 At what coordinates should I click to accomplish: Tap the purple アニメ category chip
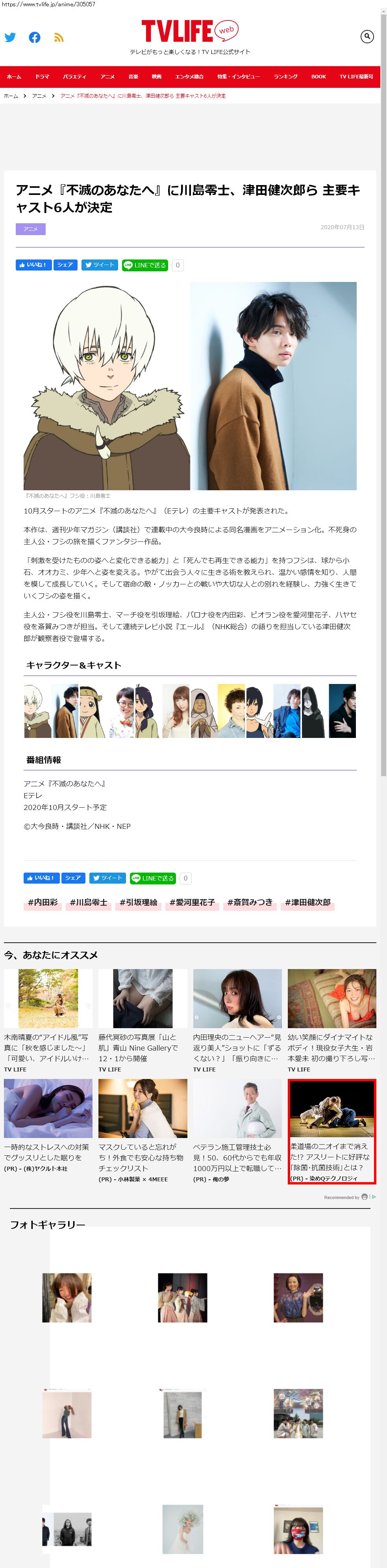pyautogui.click(x=30, y=229)
